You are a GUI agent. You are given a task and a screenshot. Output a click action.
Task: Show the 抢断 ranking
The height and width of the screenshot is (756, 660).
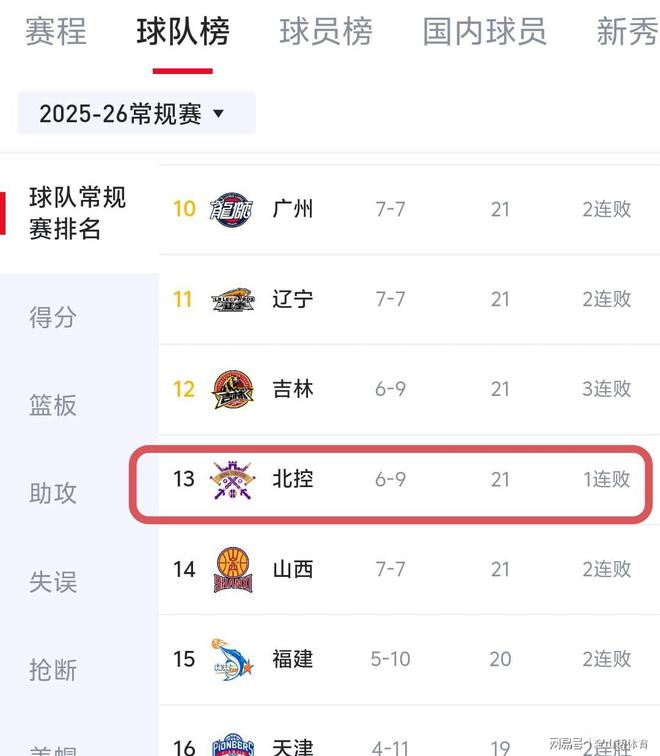pos(53,670)
